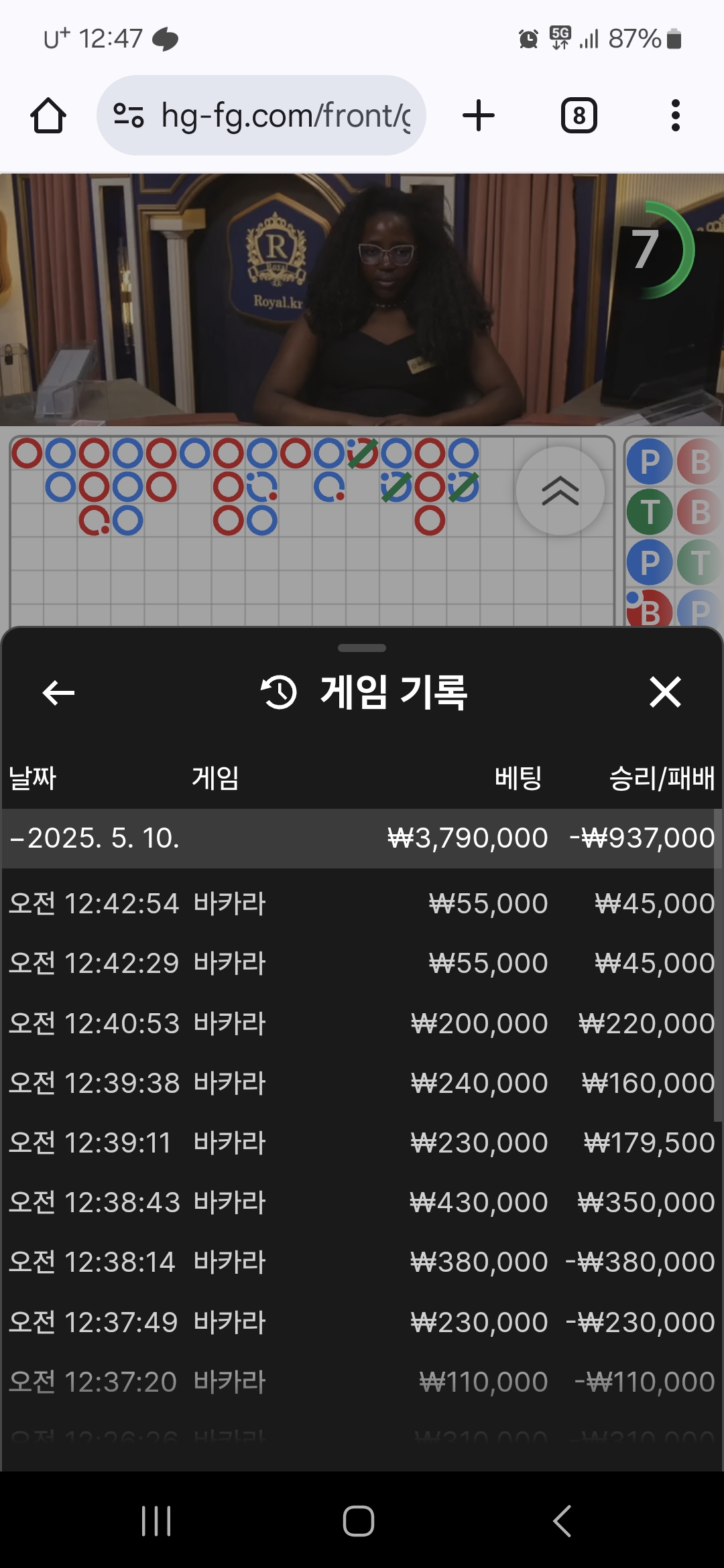Open the 오전 12:37:49 바카라 record
The width and height of the screenshot is (724, 1568).
coord(361,1322)
